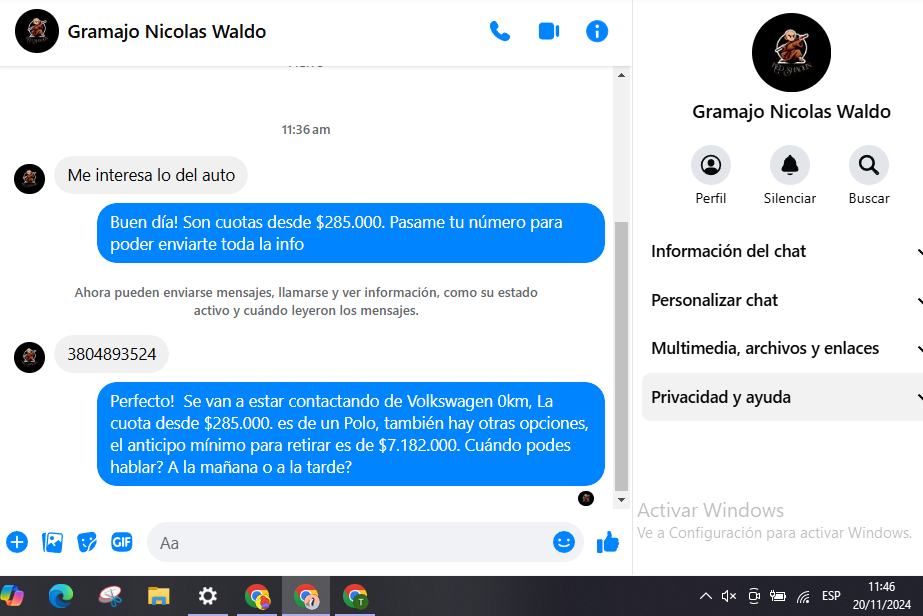Expand Personalizar chat section
Viewport: 923px width, 616px height.
[780, 300]
